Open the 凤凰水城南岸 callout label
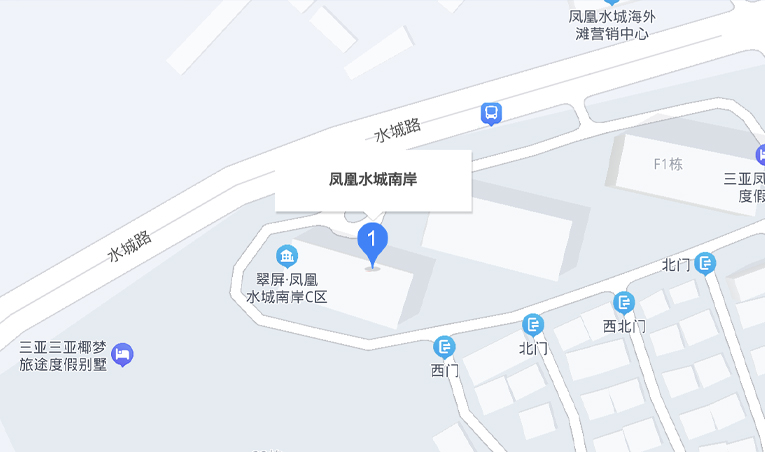 [x=373, y=180]
